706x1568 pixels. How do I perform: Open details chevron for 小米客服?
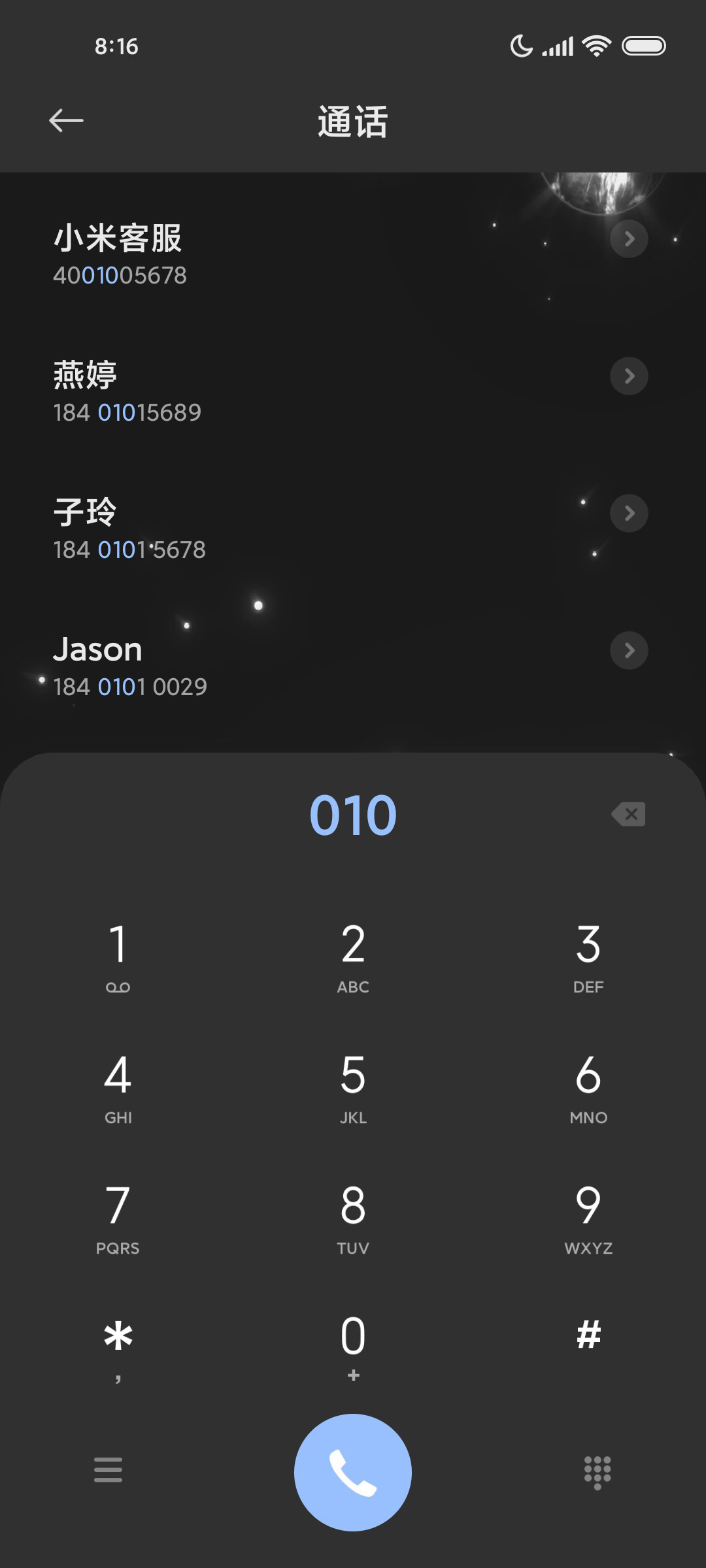(629, 238)
